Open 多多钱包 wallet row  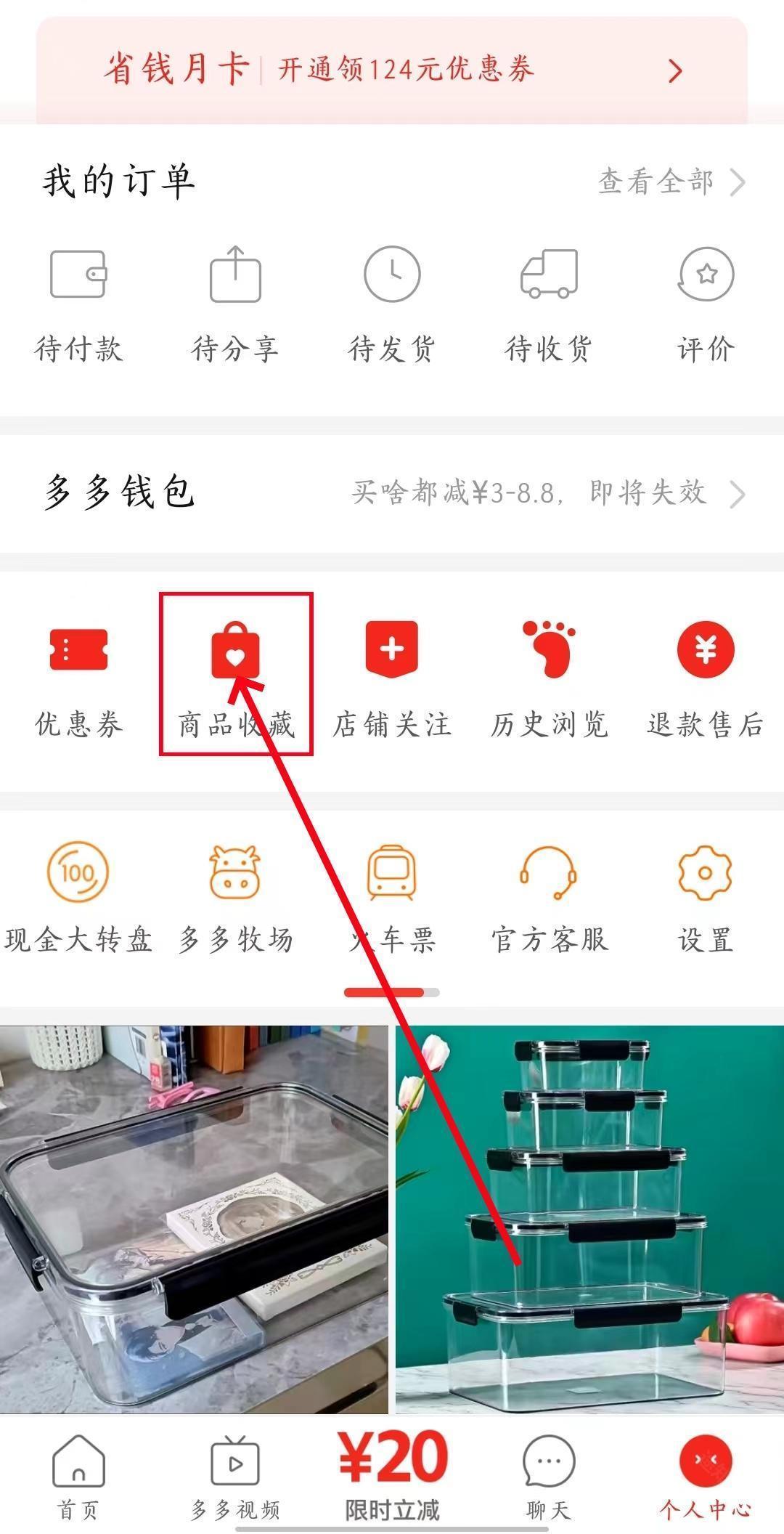(392, 493)
